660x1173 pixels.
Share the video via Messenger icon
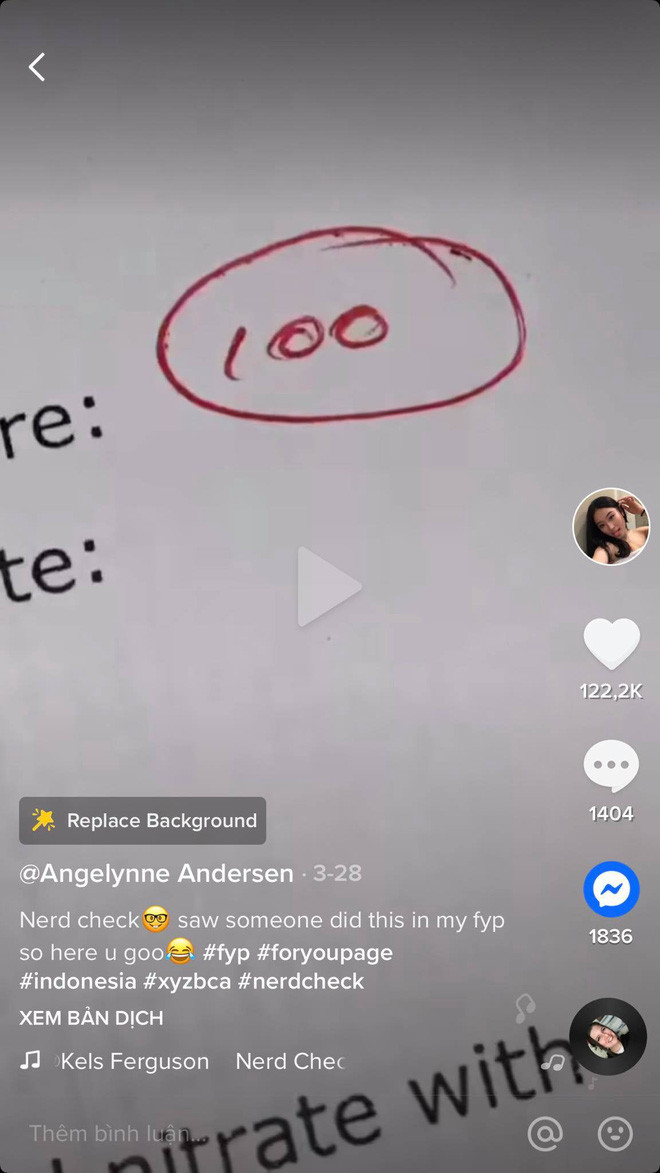(611, 890)
